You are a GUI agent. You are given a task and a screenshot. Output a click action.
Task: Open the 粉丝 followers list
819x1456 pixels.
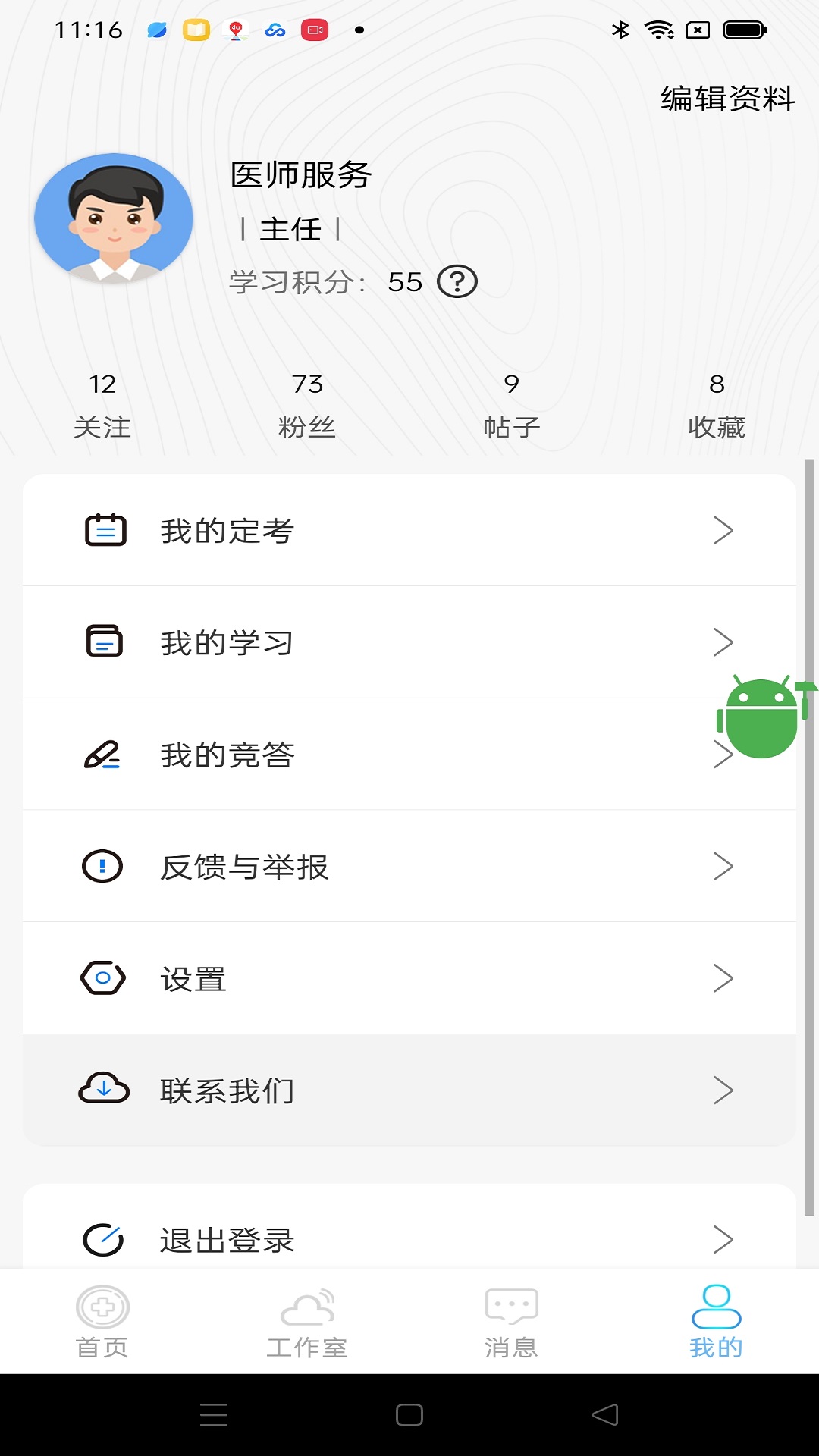(x=307, y=406)
